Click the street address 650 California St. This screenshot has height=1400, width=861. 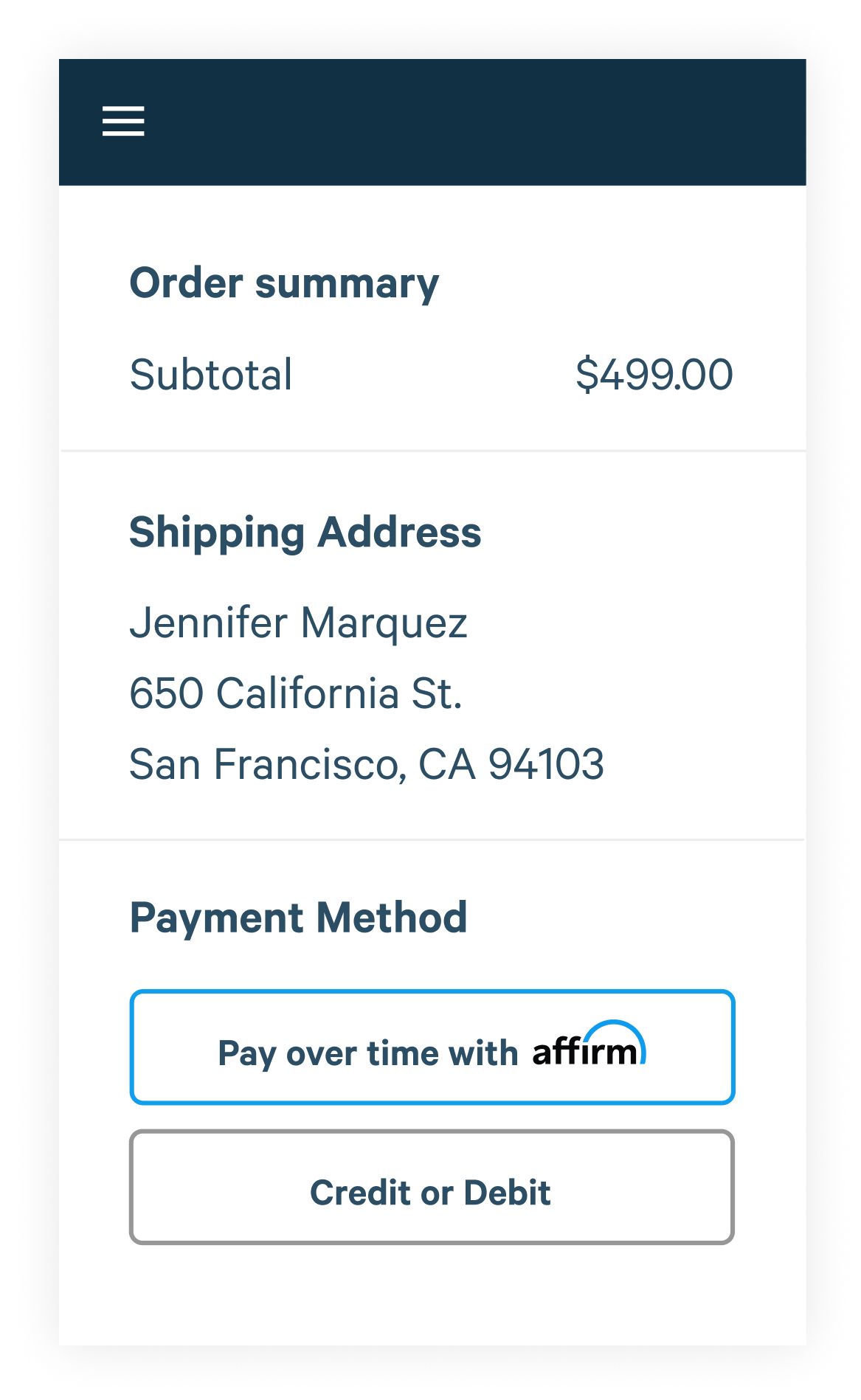coord(296,693)
